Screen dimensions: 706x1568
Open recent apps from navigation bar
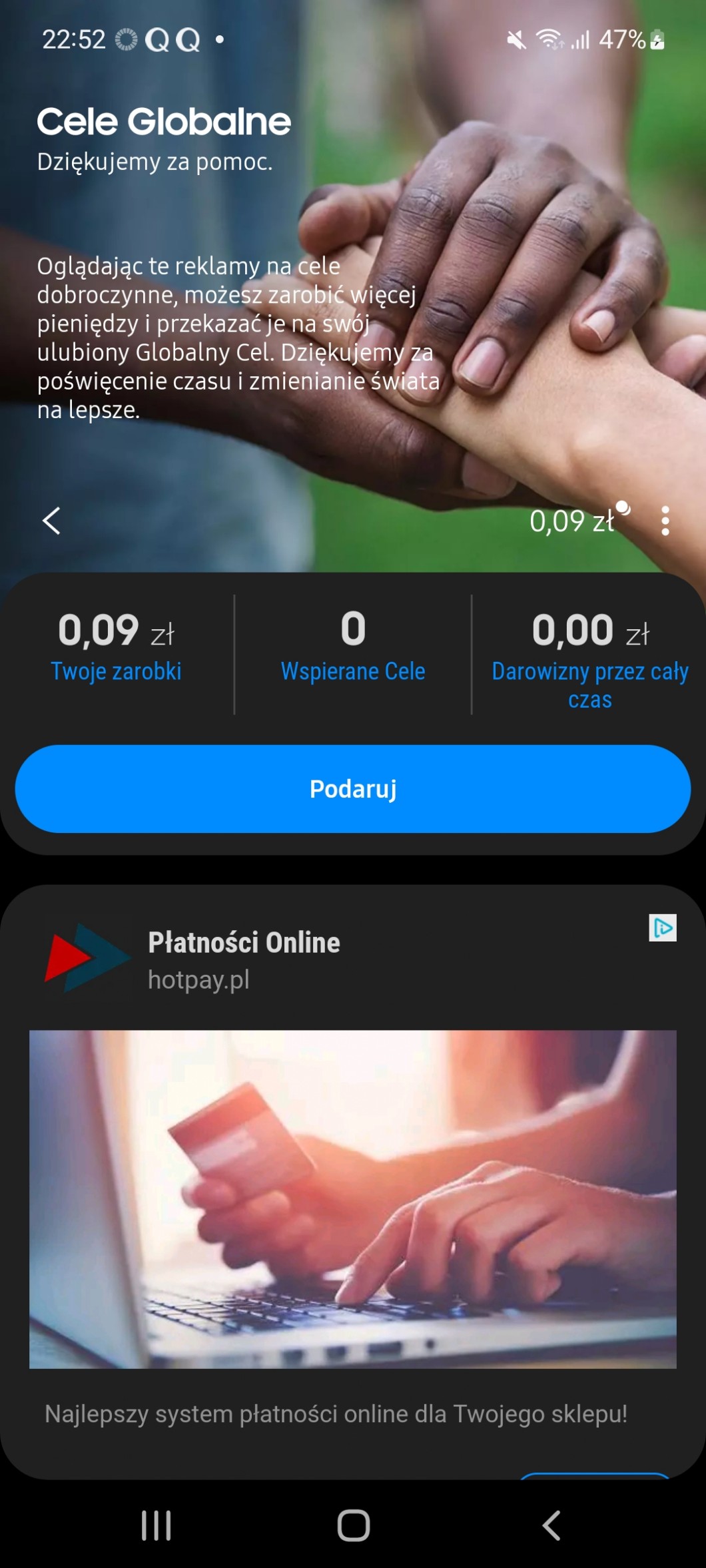tap(157, 1525)
